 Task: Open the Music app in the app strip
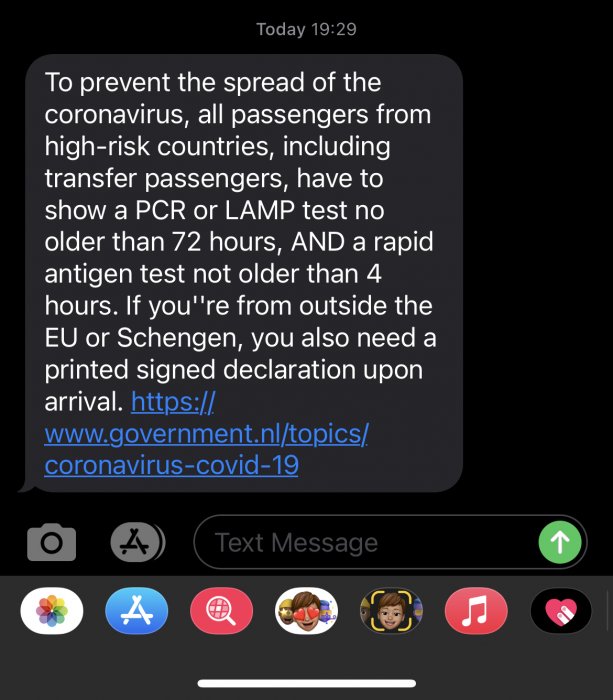[476, 611]
